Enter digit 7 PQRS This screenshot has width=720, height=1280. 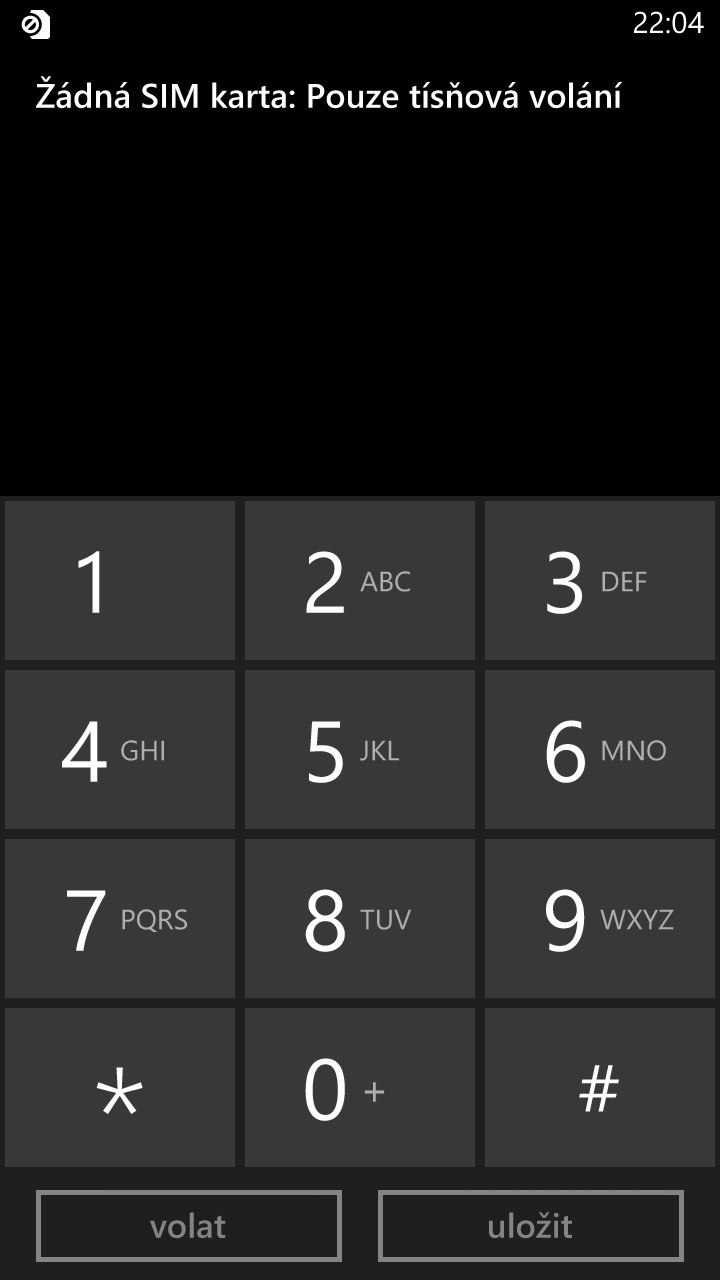[x=120, y=918]
